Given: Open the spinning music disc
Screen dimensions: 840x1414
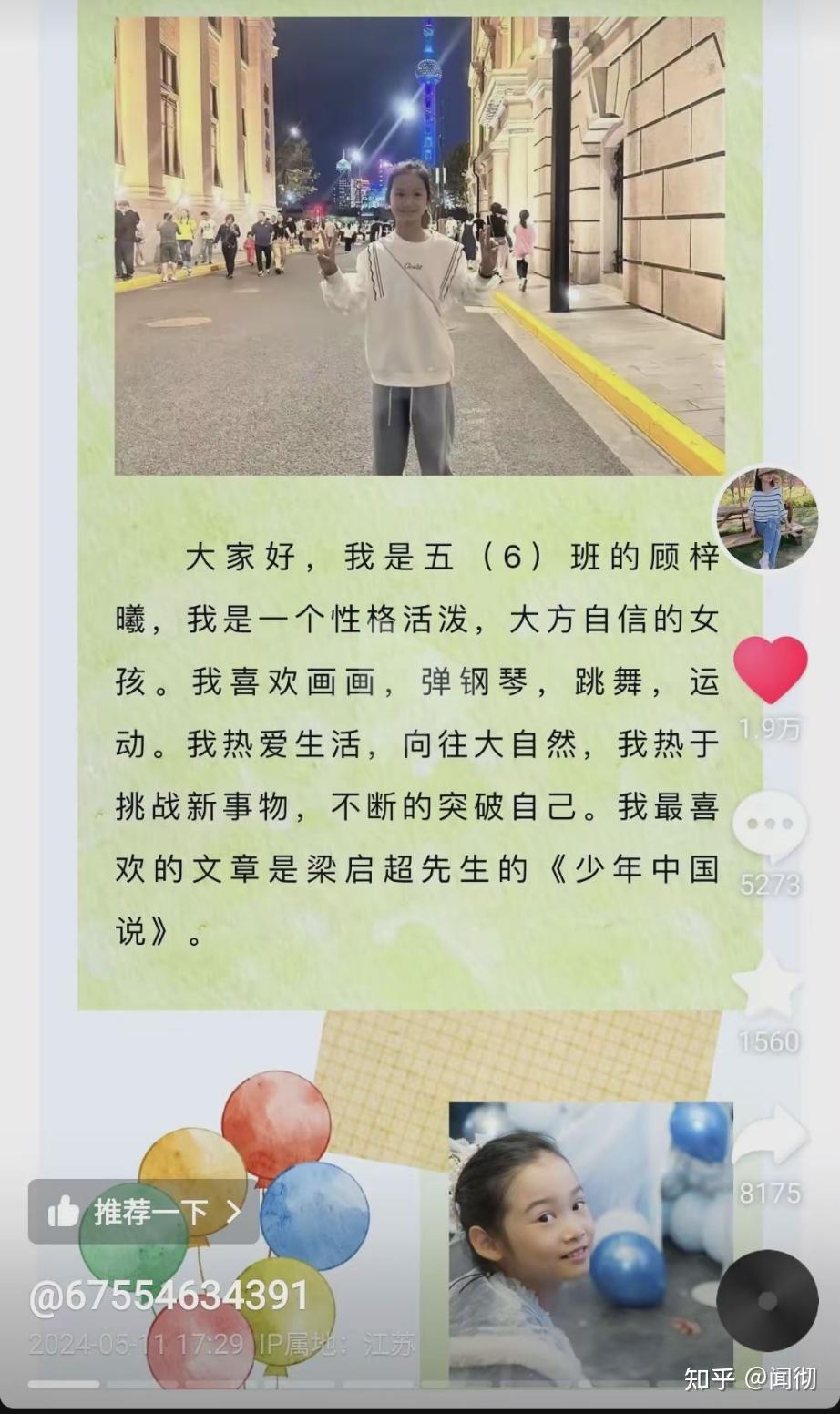Looking at the screenshot, I should 767,1301.
